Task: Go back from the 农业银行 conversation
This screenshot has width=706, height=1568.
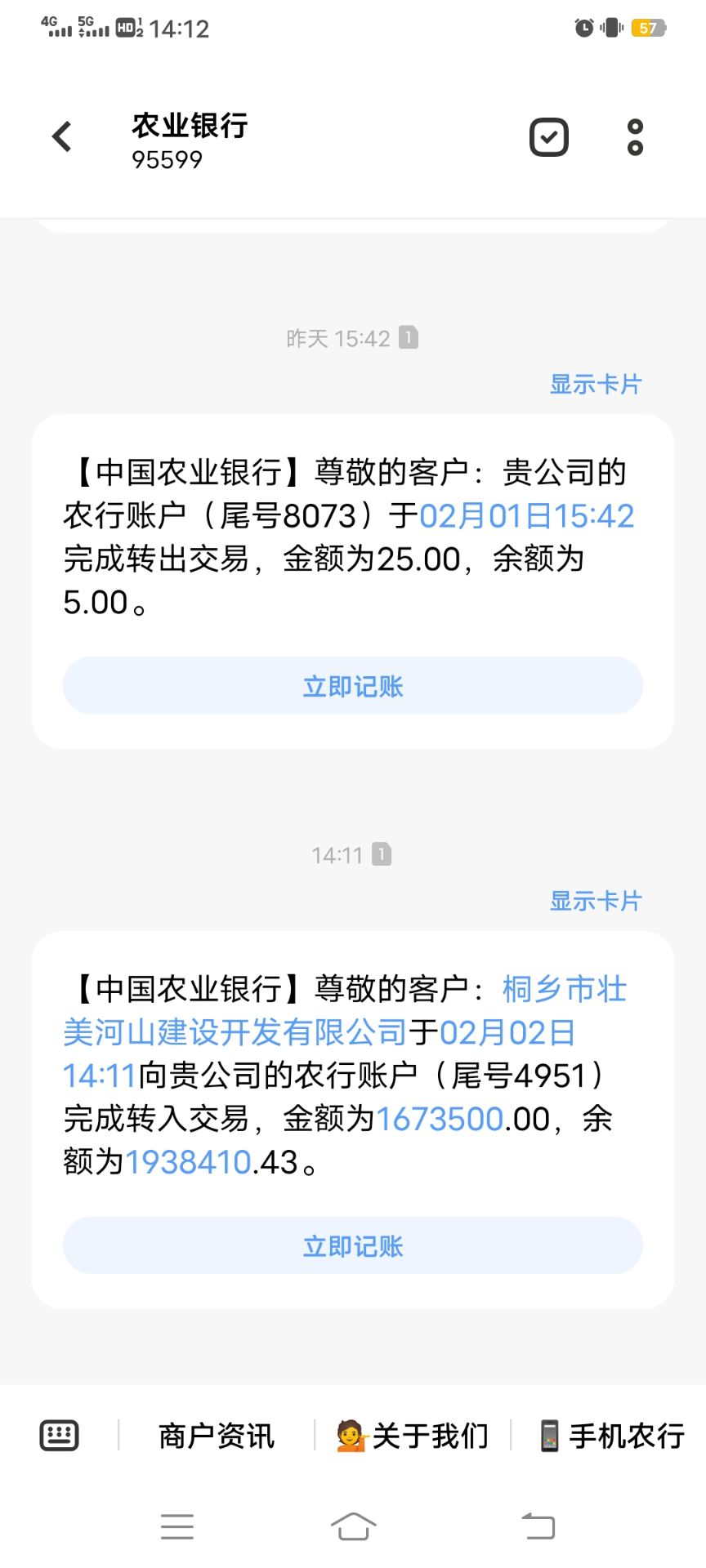Action: click(62, 137)
